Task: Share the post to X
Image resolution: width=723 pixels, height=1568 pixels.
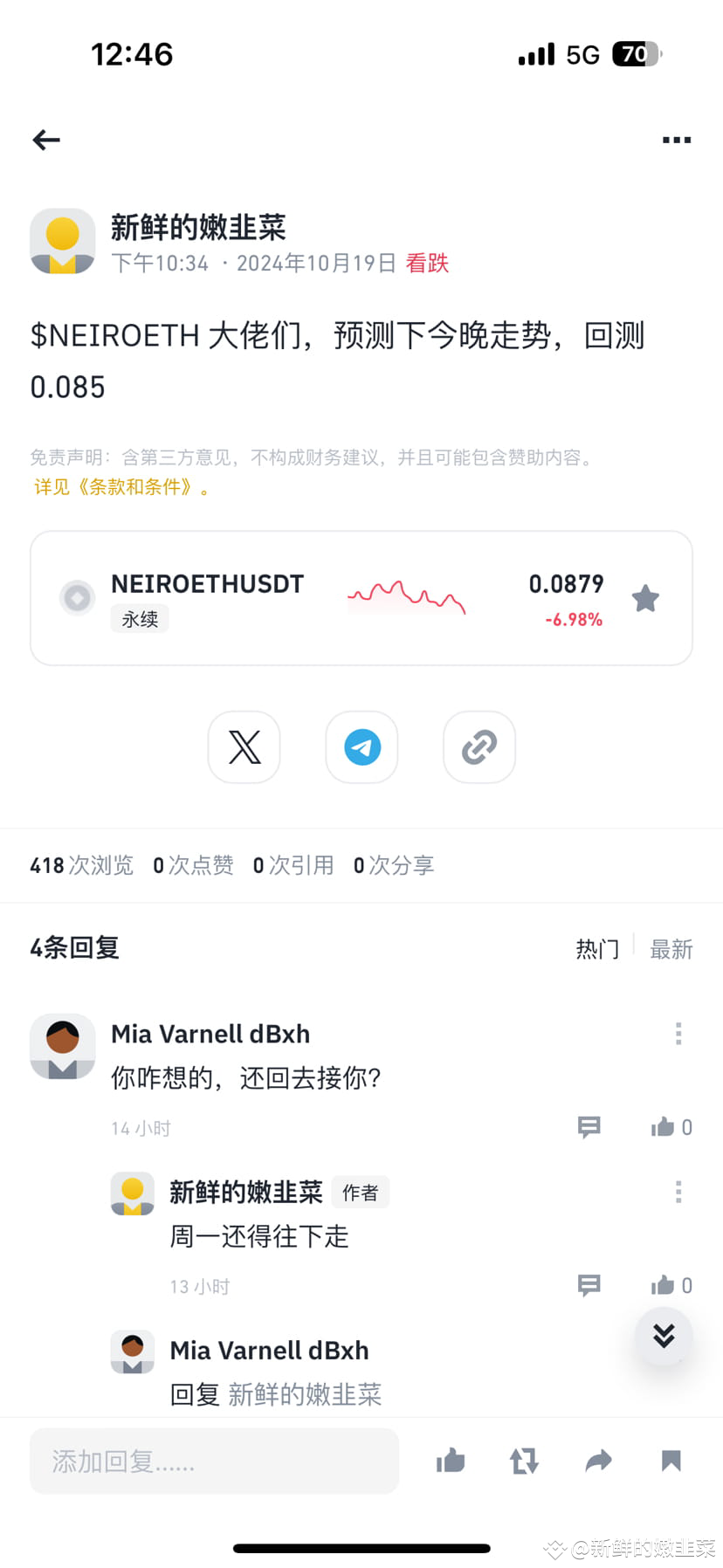Action: [244, 747]
